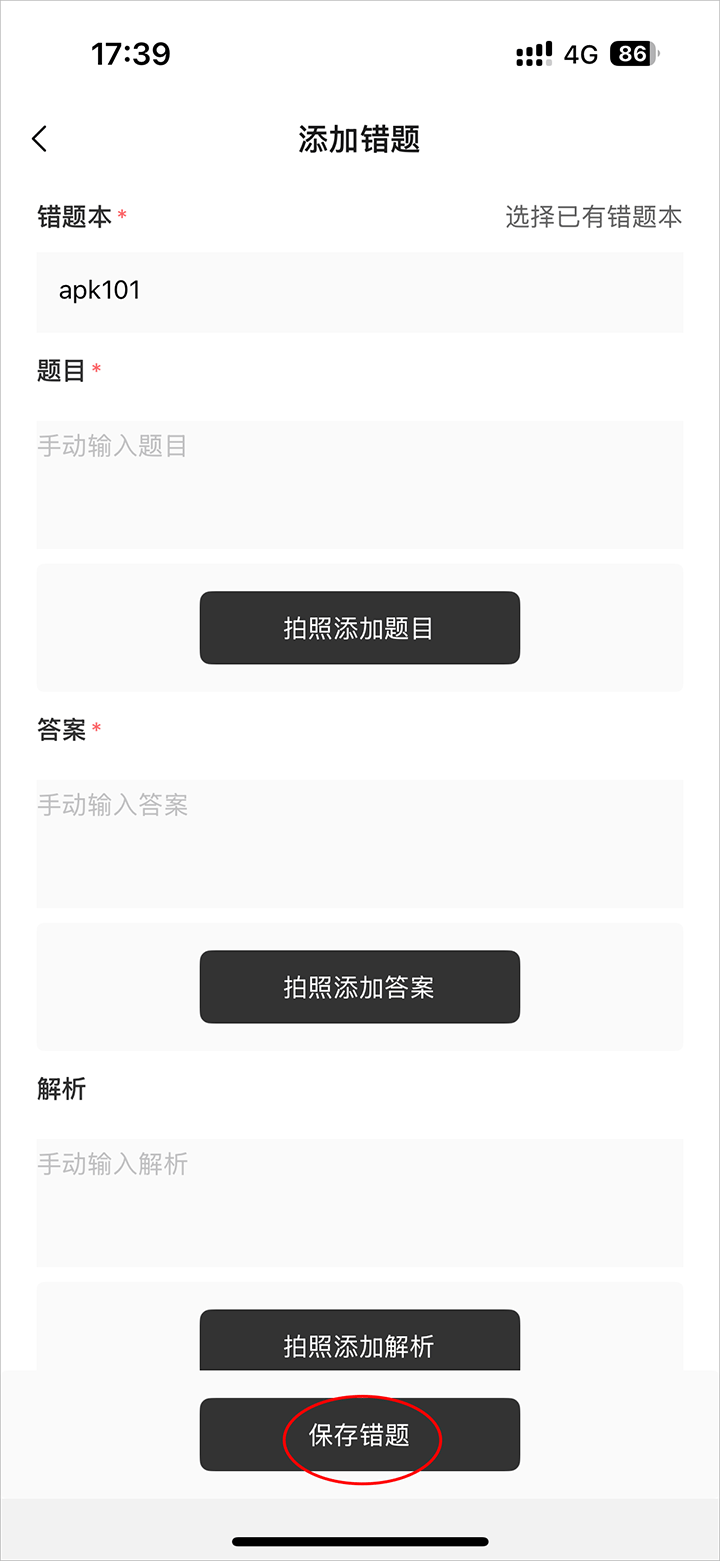
Task: Save with the 保存错题 button
Action: click(360, 1435)
